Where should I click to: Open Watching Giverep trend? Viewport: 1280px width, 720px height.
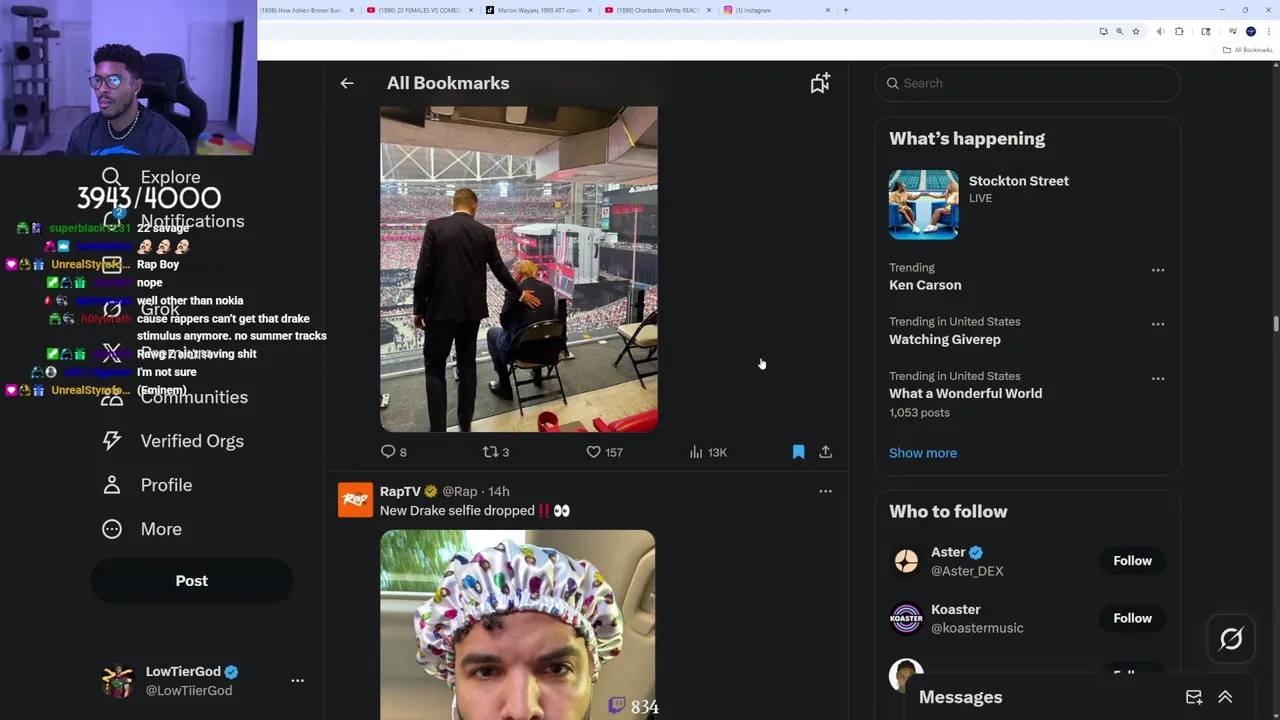click(945, 339)
